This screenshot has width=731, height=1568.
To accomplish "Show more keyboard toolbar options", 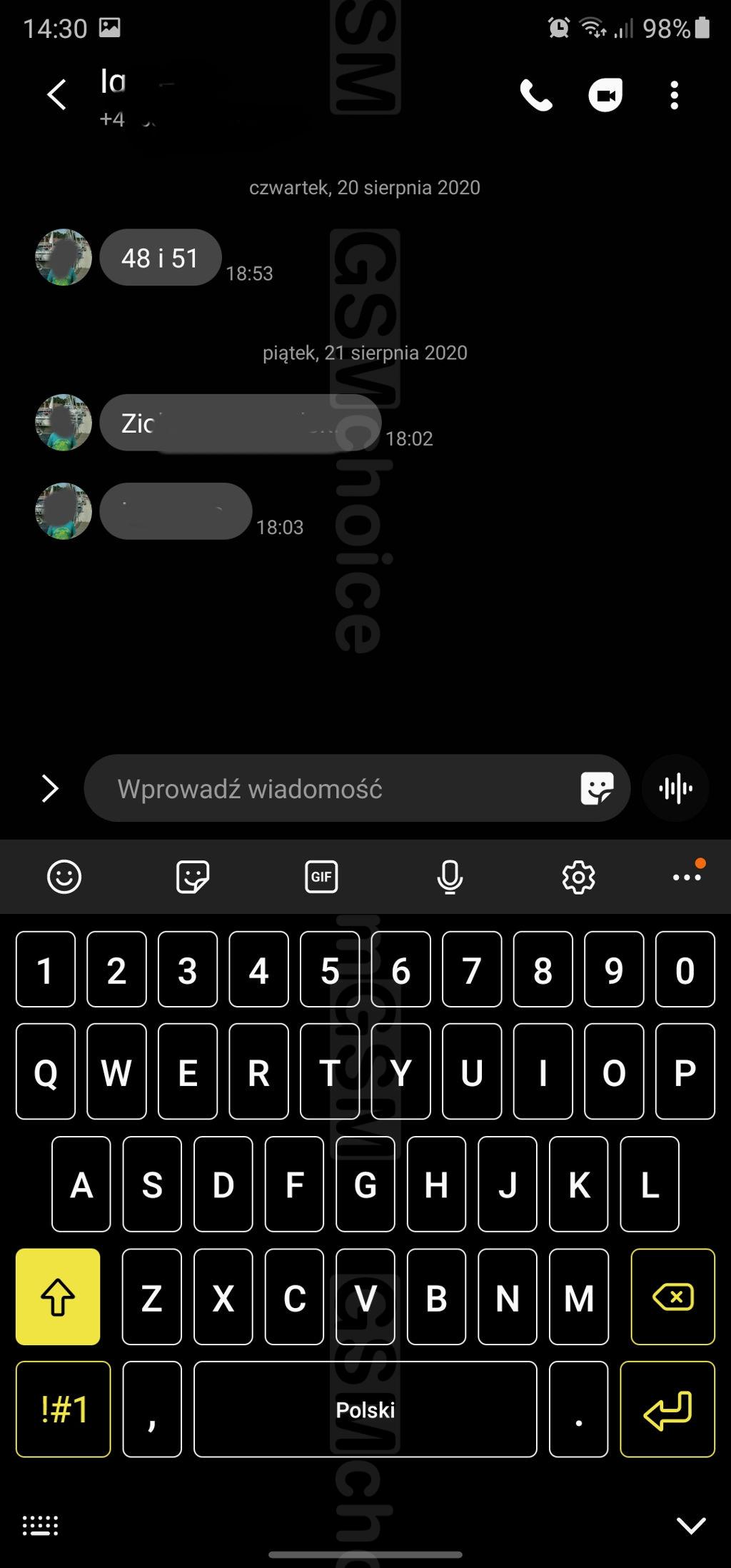I will pos(687,875).
